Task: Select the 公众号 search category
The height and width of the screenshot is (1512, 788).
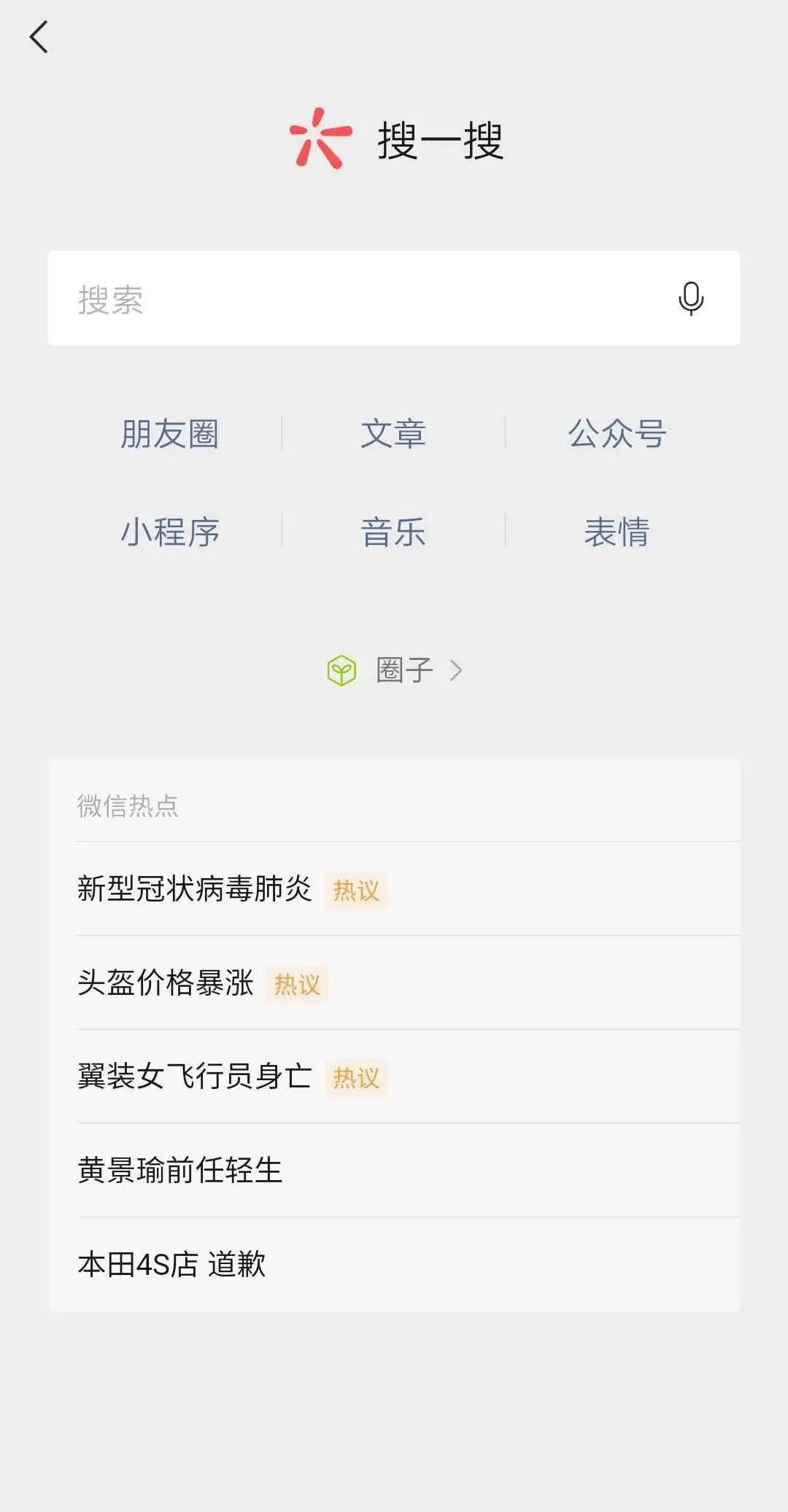Action: click(617, 433)
